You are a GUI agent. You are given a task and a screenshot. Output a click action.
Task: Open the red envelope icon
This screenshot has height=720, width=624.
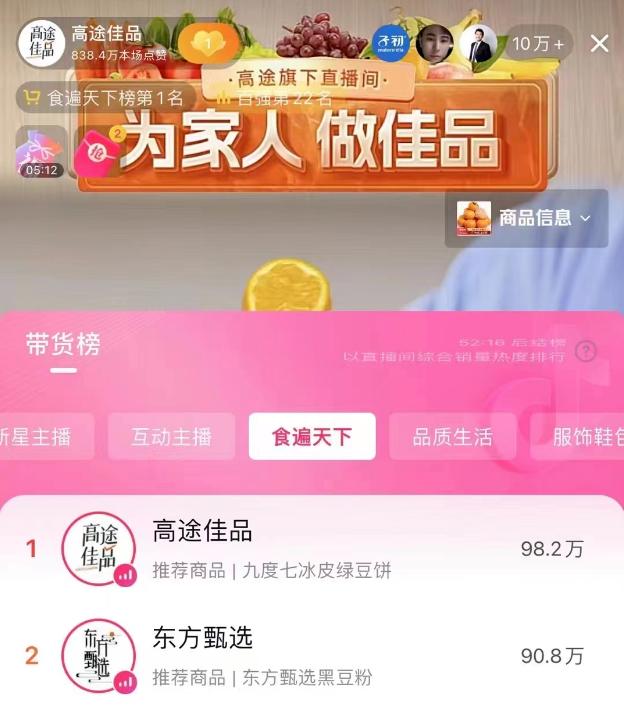click(x=96, y=151)
